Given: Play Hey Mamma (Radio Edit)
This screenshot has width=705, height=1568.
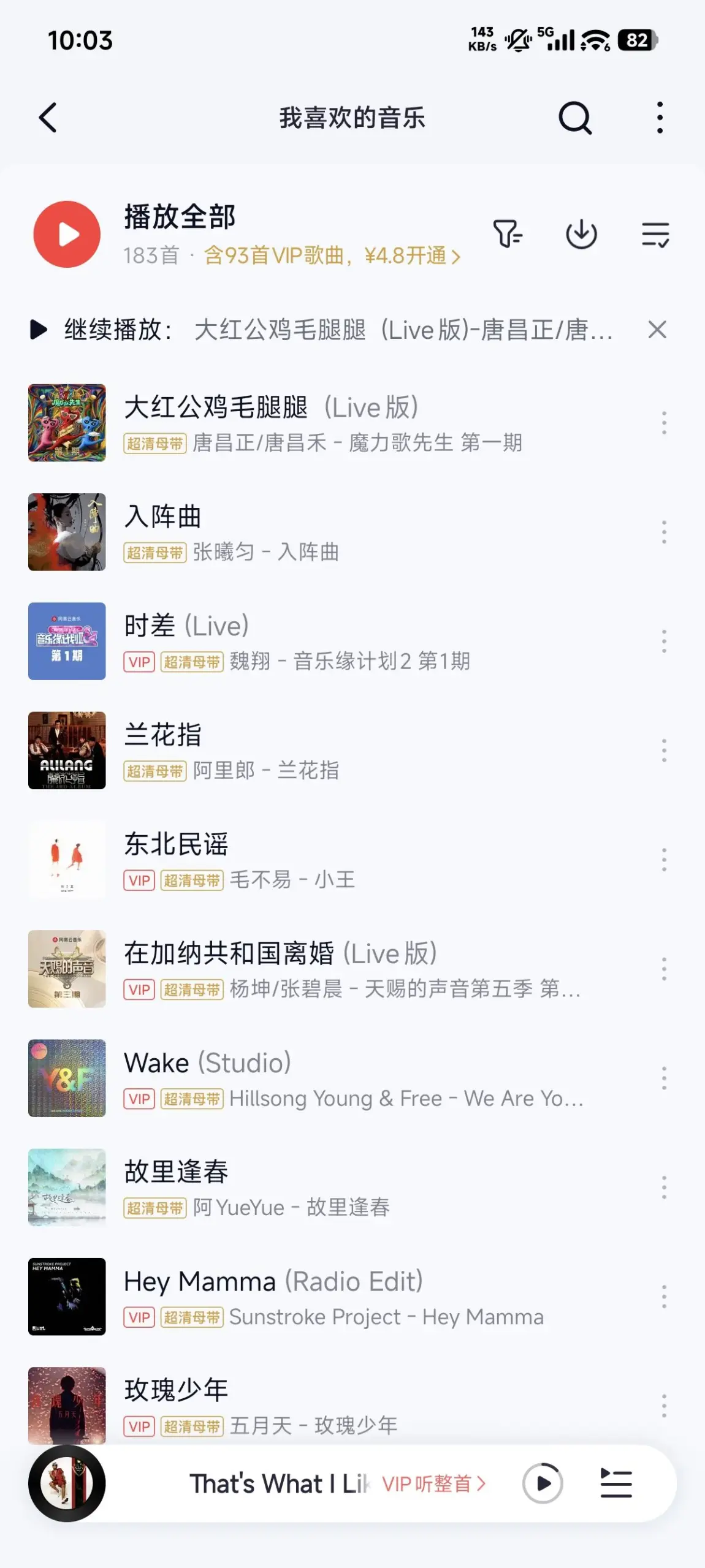Looking at the screenshot, I should pyautogui.click(x=307, y=1297).
